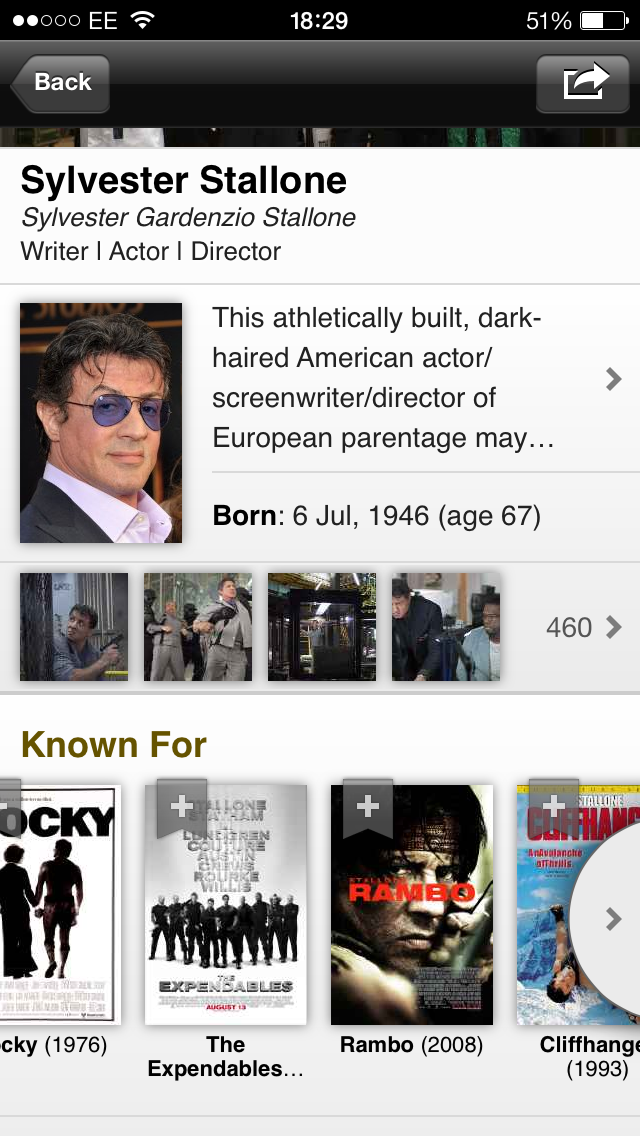Show more Known For titles
Viewport: 640px width, 1136px height.
coord(613,919)
